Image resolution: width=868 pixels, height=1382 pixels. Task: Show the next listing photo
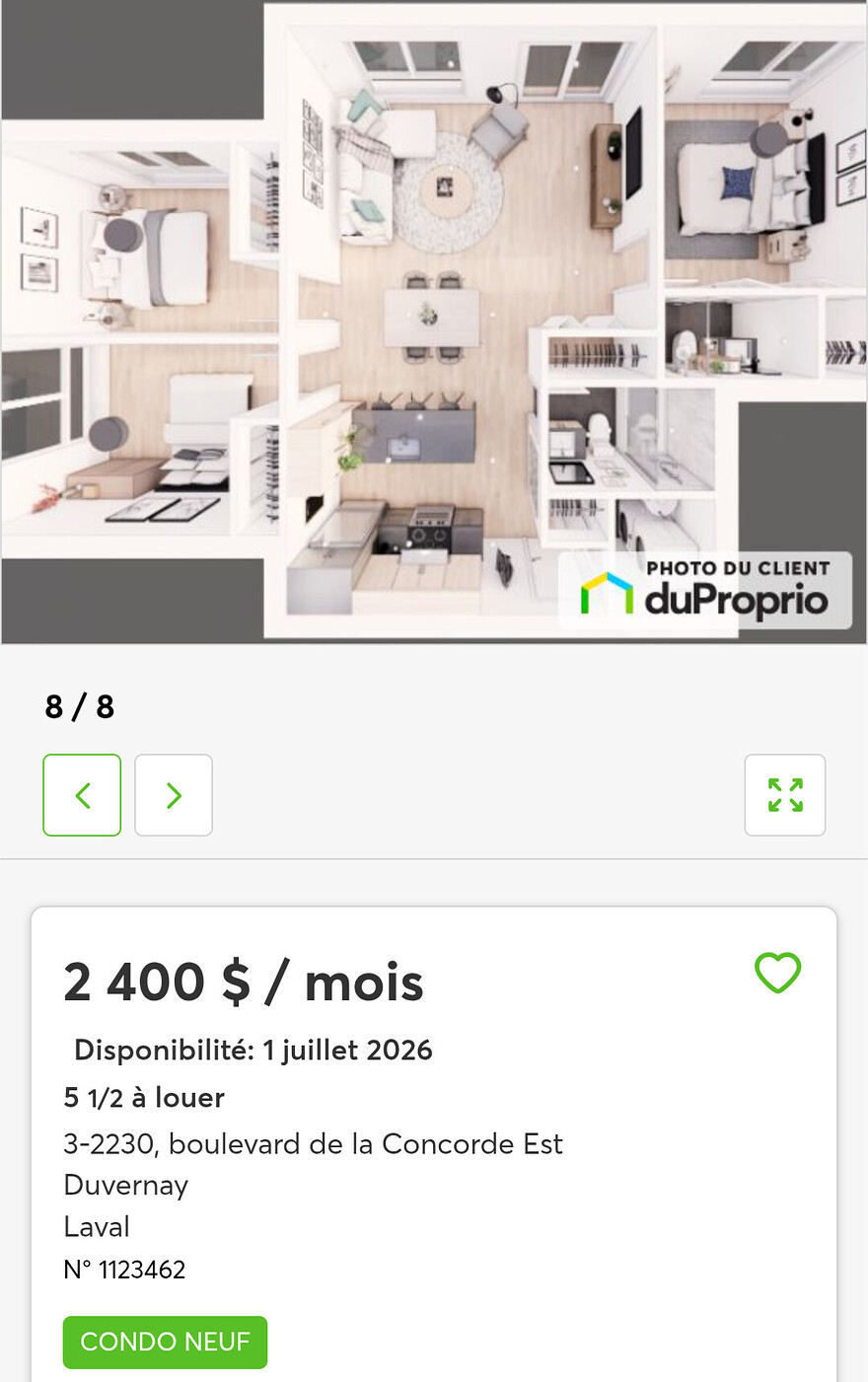point(174,795)
